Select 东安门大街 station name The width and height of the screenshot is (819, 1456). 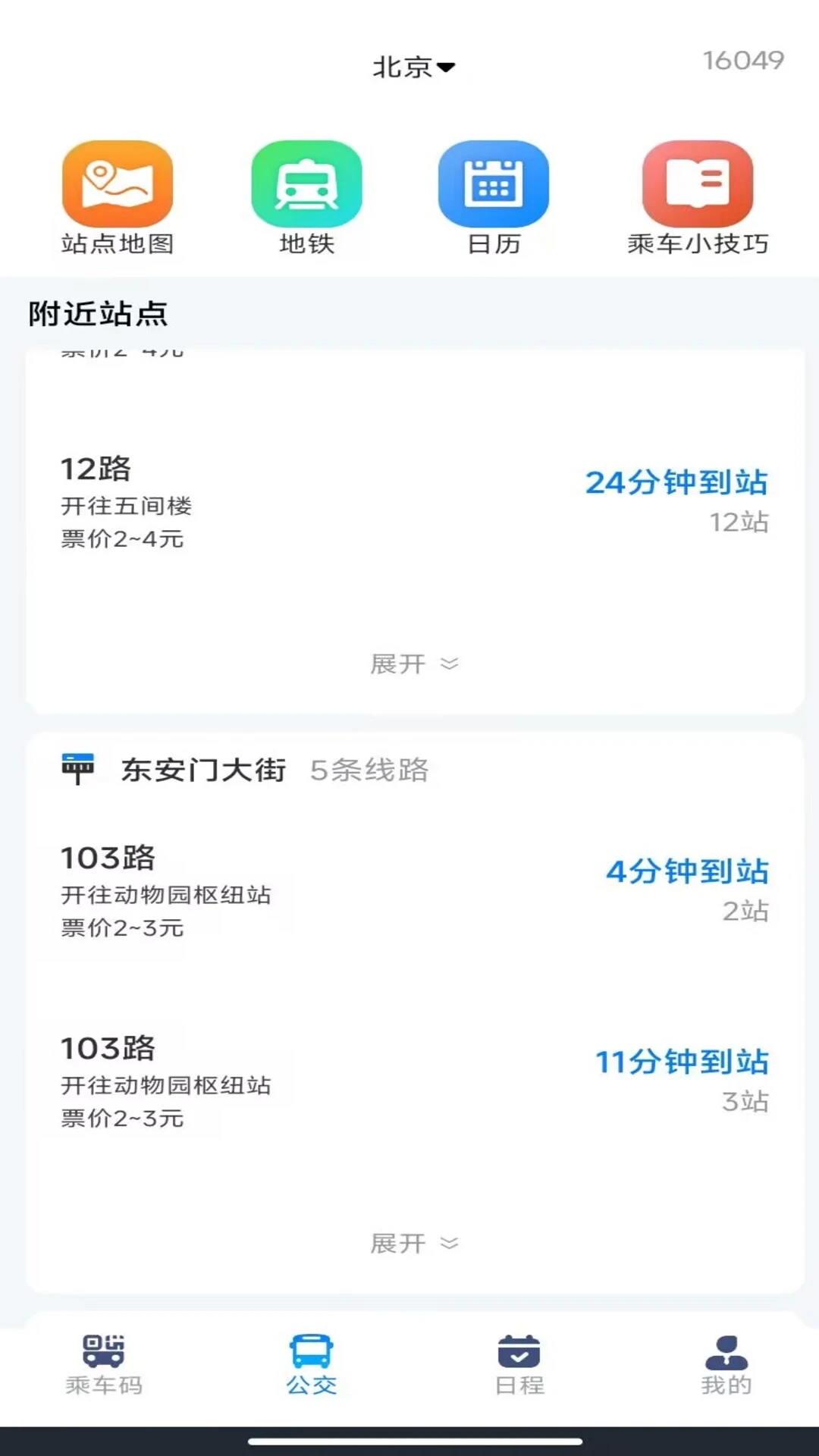tap(205, 770)
